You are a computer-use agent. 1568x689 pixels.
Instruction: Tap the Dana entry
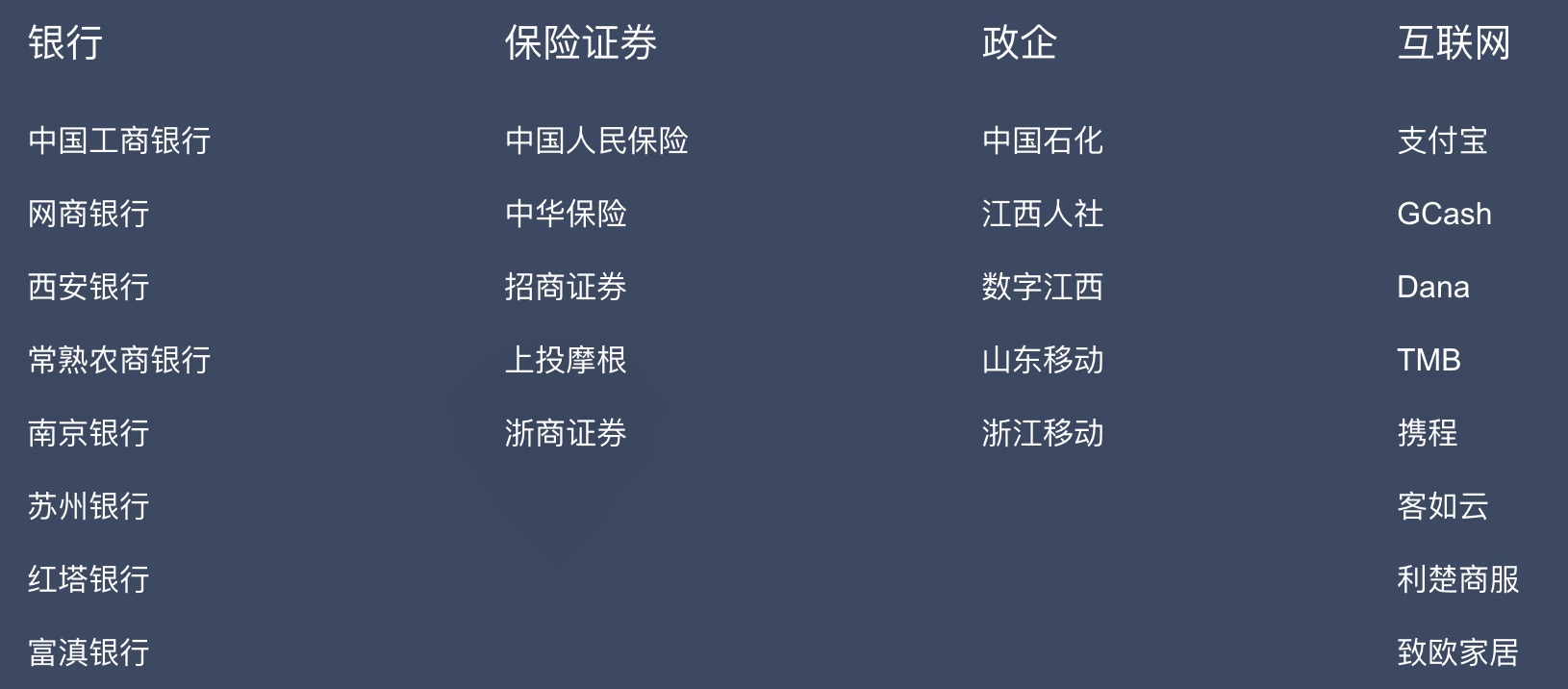pyautogui.click(x=1432, y=287)
